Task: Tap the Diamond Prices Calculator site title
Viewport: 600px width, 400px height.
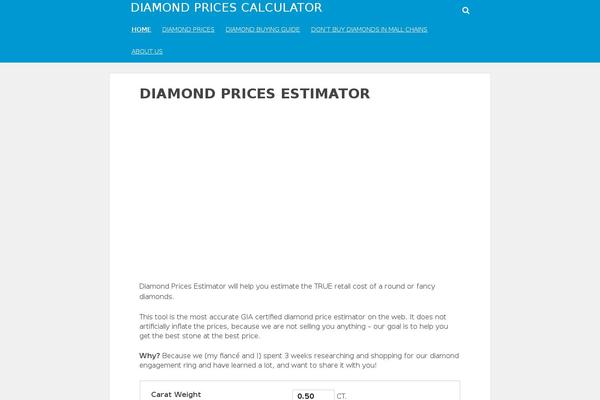Action: click(x=226, y=8)
